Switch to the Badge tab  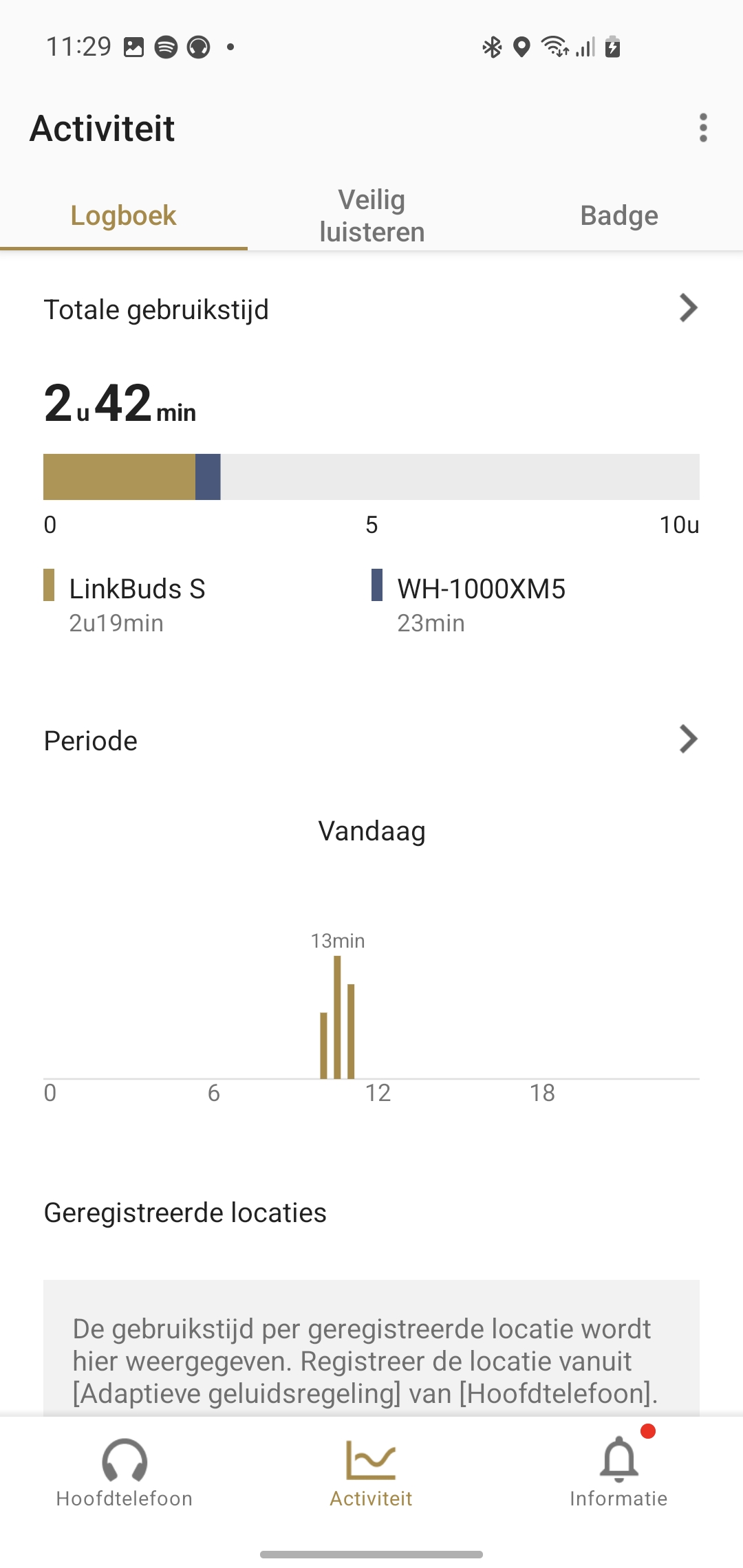pyautogui.click(x=619, y=215)
